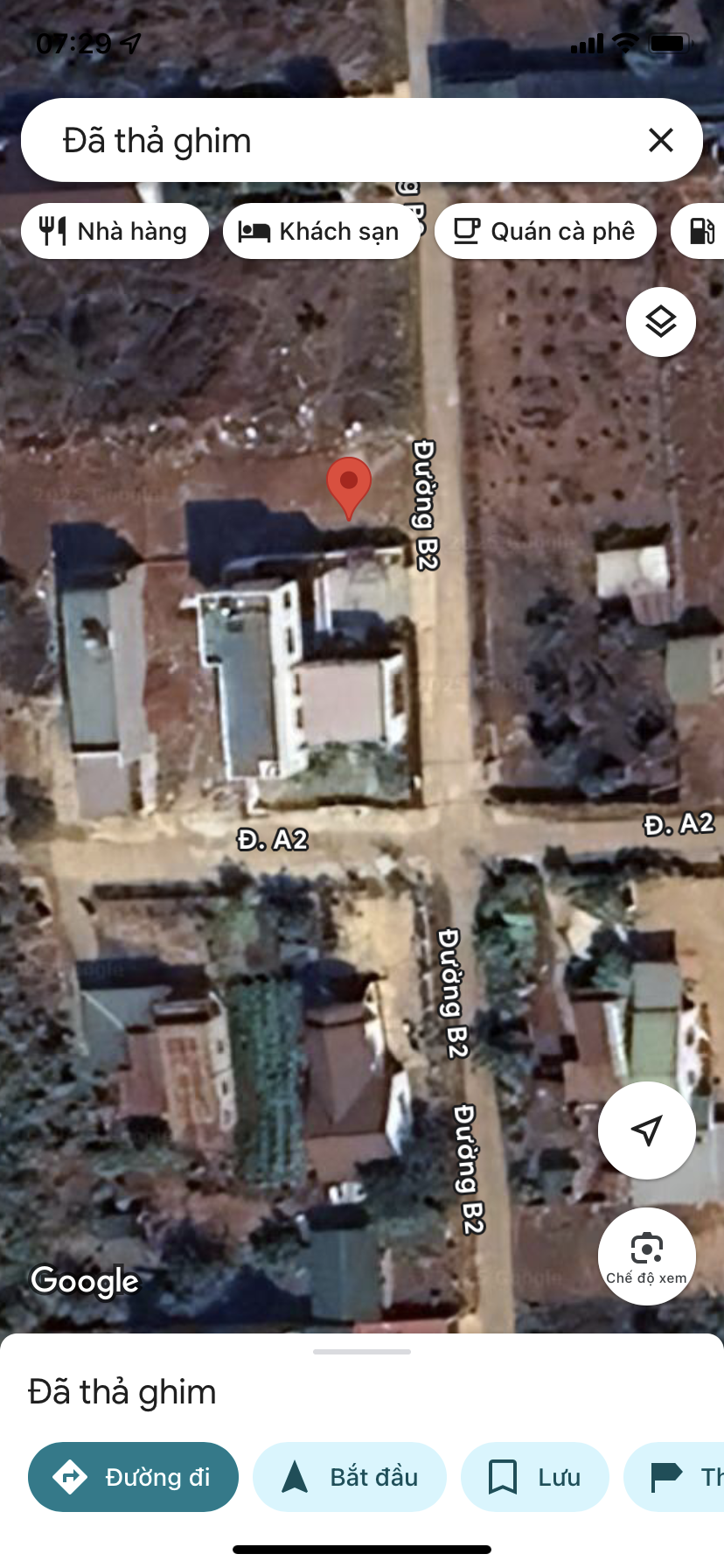Tap the flag button beside Lưu

(x=674, y=1477)
